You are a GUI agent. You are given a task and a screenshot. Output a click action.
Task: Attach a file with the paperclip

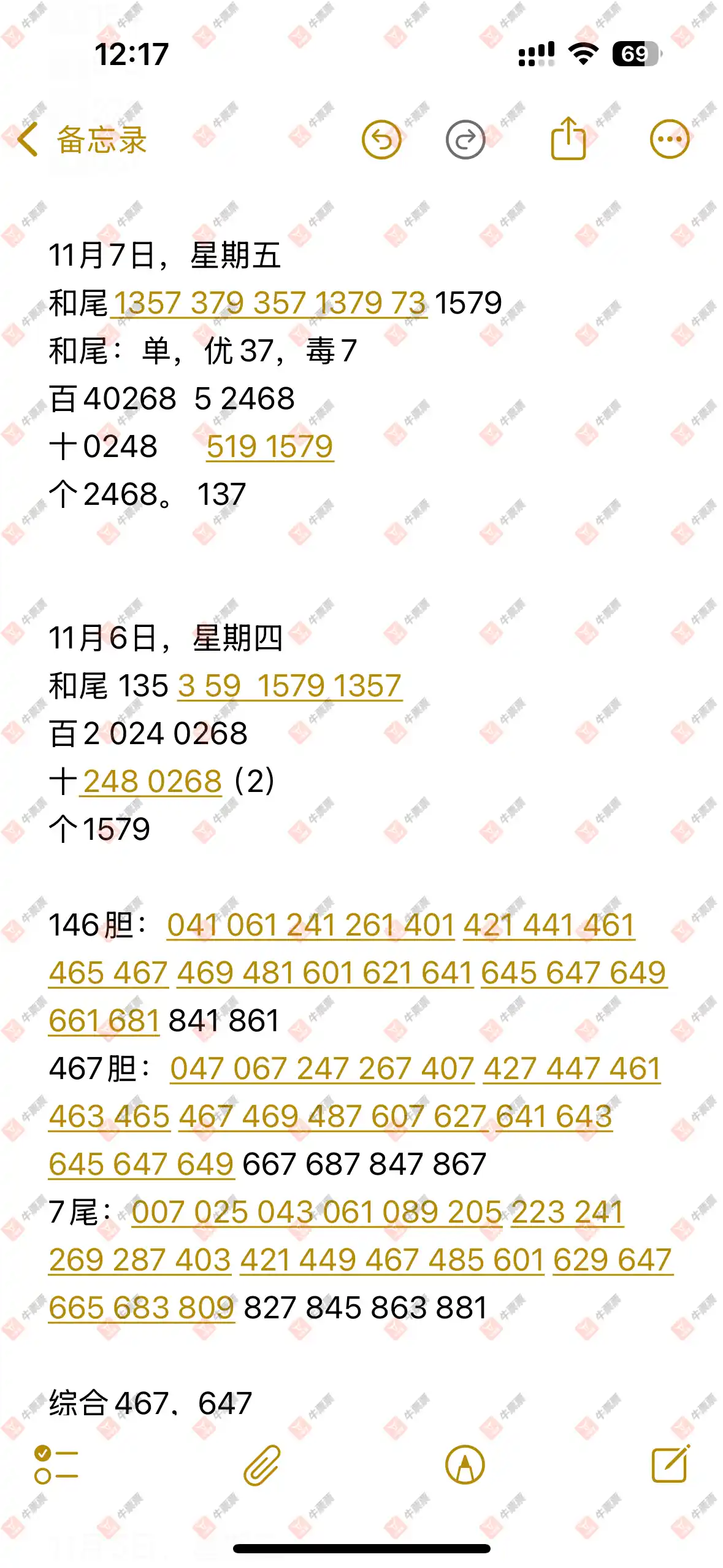click(x=262, y=1465)
